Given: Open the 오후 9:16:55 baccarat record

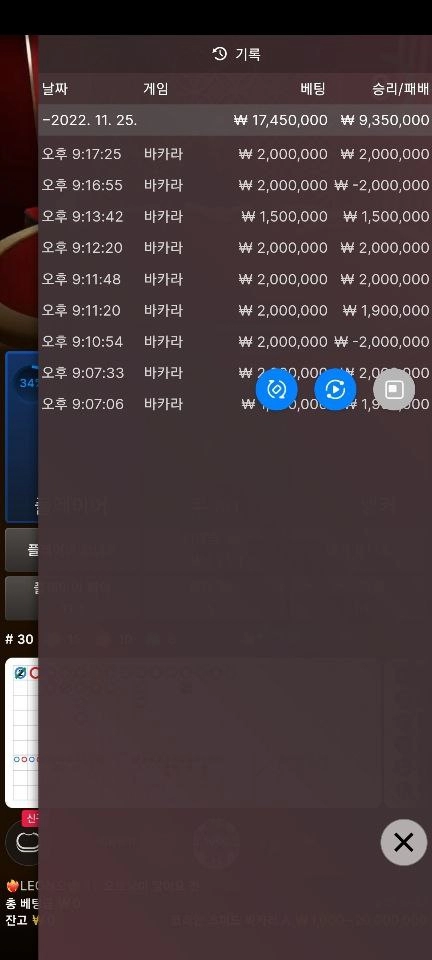Looking at the screenshot, I should coord(235,185).
